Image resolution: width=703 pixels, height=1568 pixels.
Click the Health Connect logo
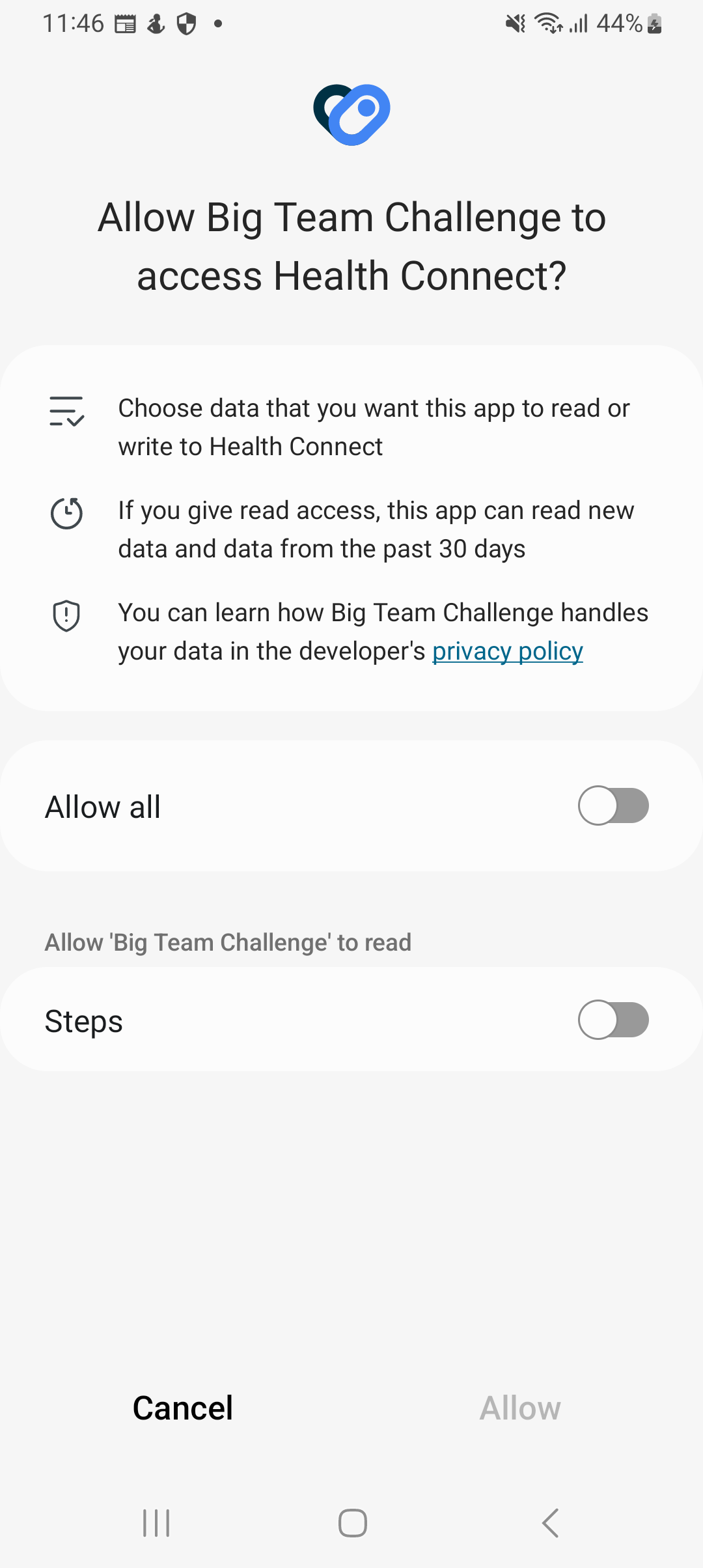pyautogui.click(x=351, y=114)
